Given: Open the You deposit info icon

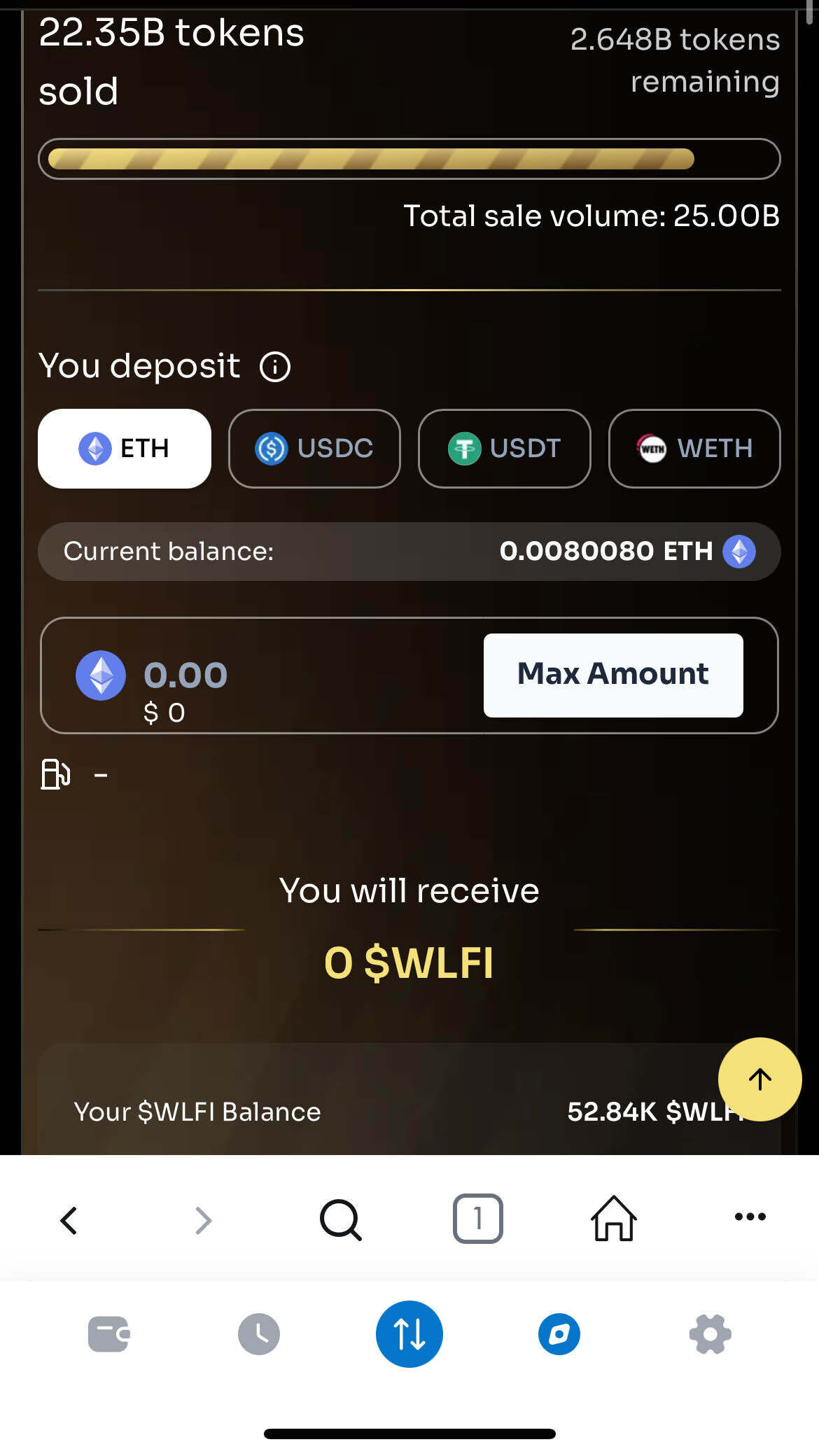Looking at the screenshot, I should tap(275, 367).
